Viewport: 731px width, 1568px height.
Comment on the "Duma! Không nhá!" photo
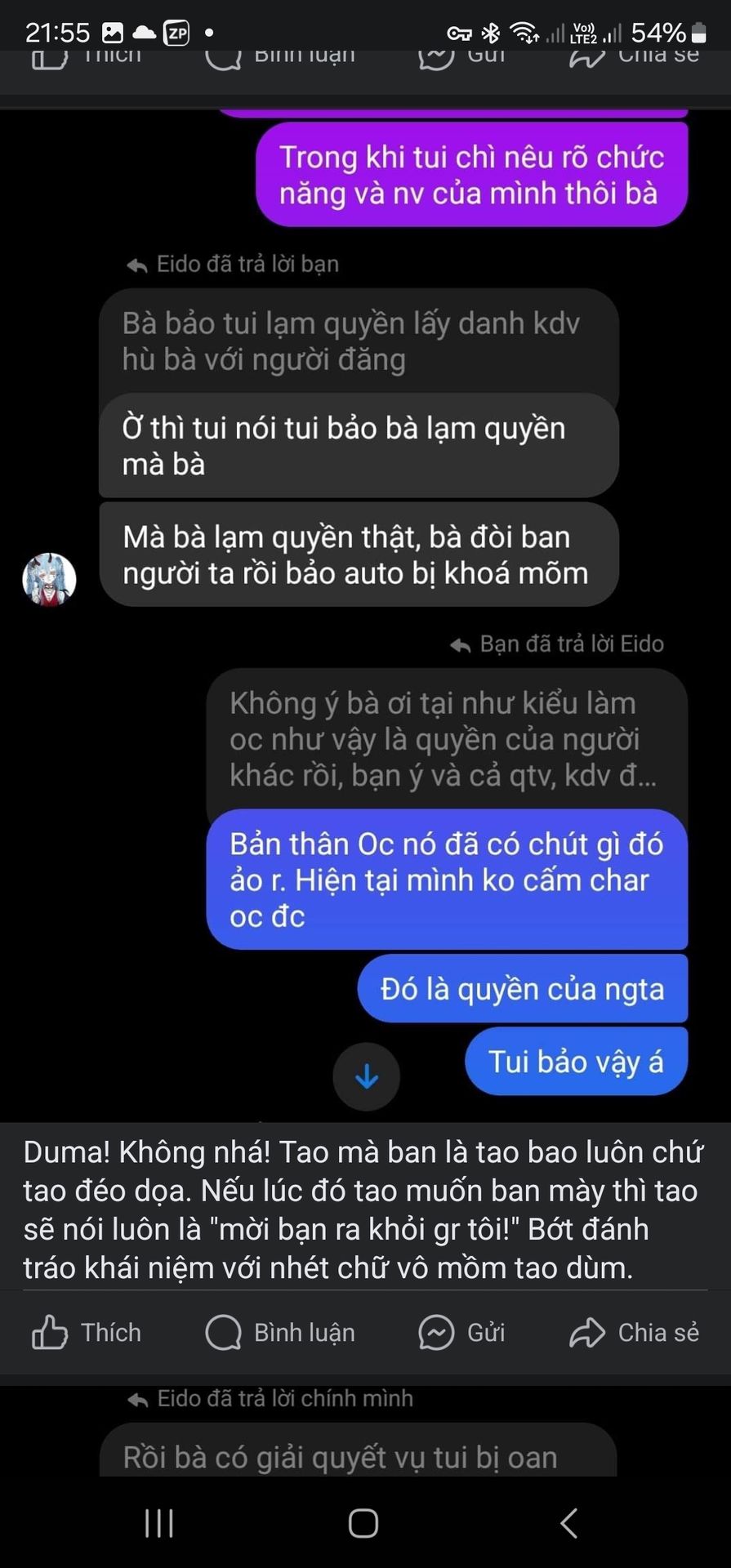coord(280,1333)
